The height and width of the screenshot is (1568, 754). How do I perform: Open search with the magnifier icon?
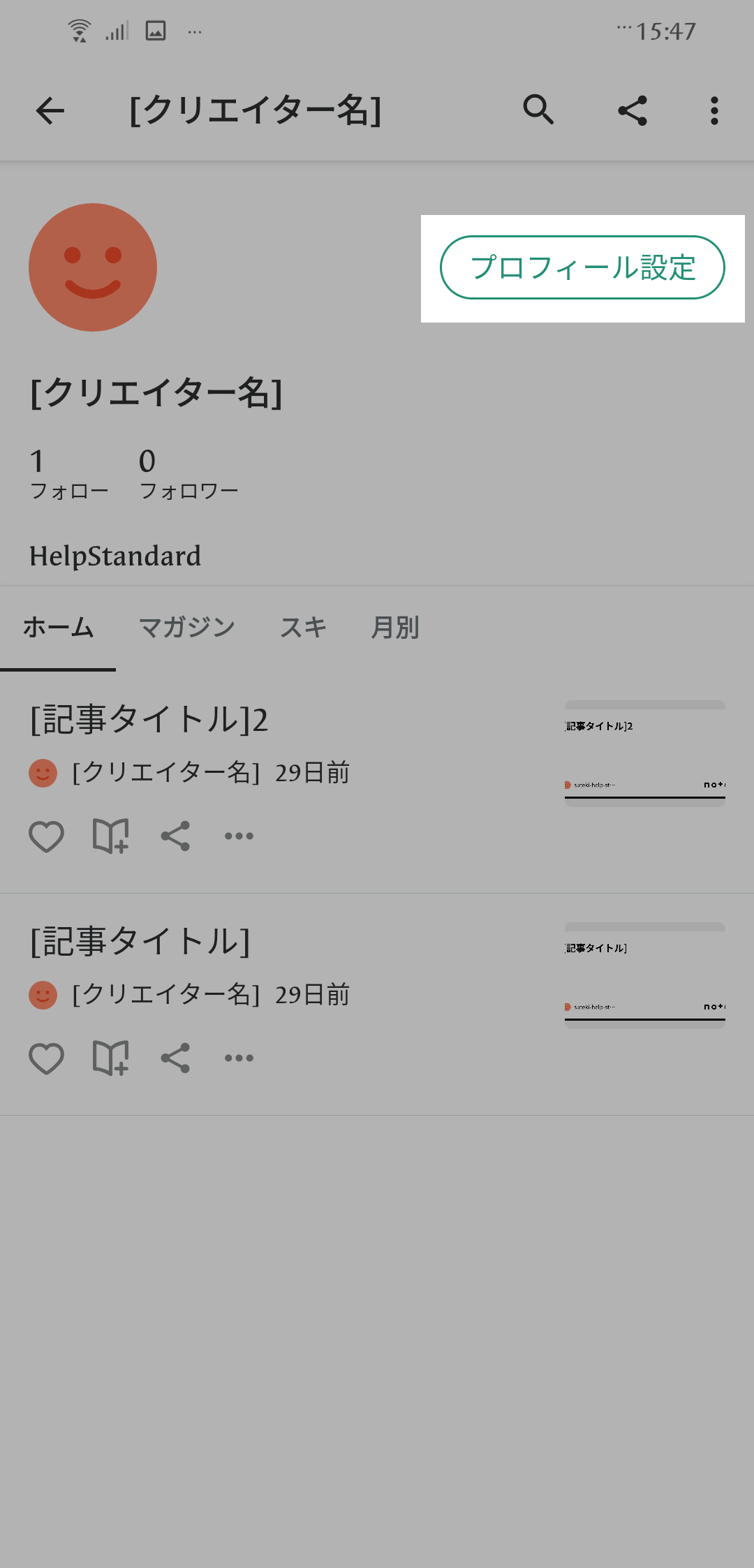(538, 110)
